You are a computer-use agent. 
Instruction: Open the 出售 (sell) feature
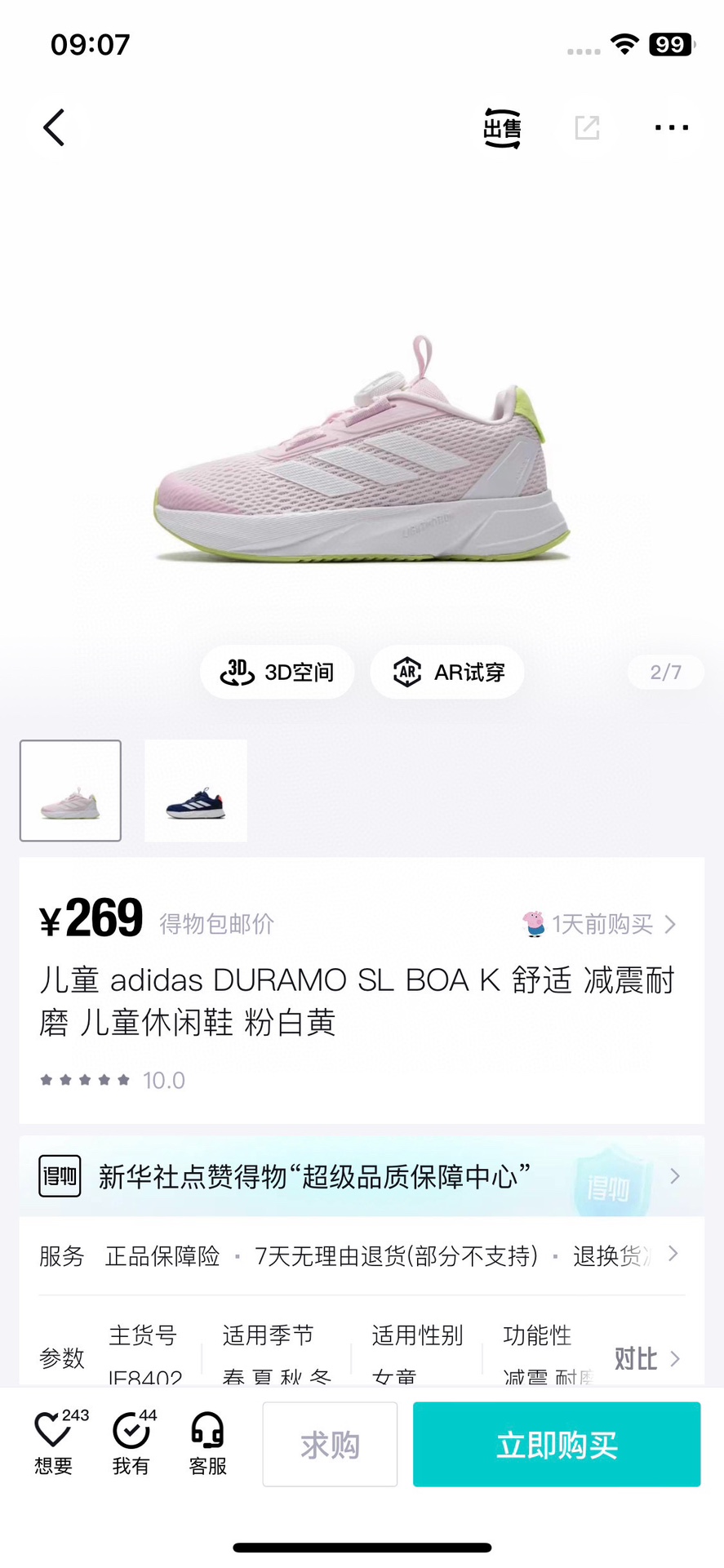[501, 128]
